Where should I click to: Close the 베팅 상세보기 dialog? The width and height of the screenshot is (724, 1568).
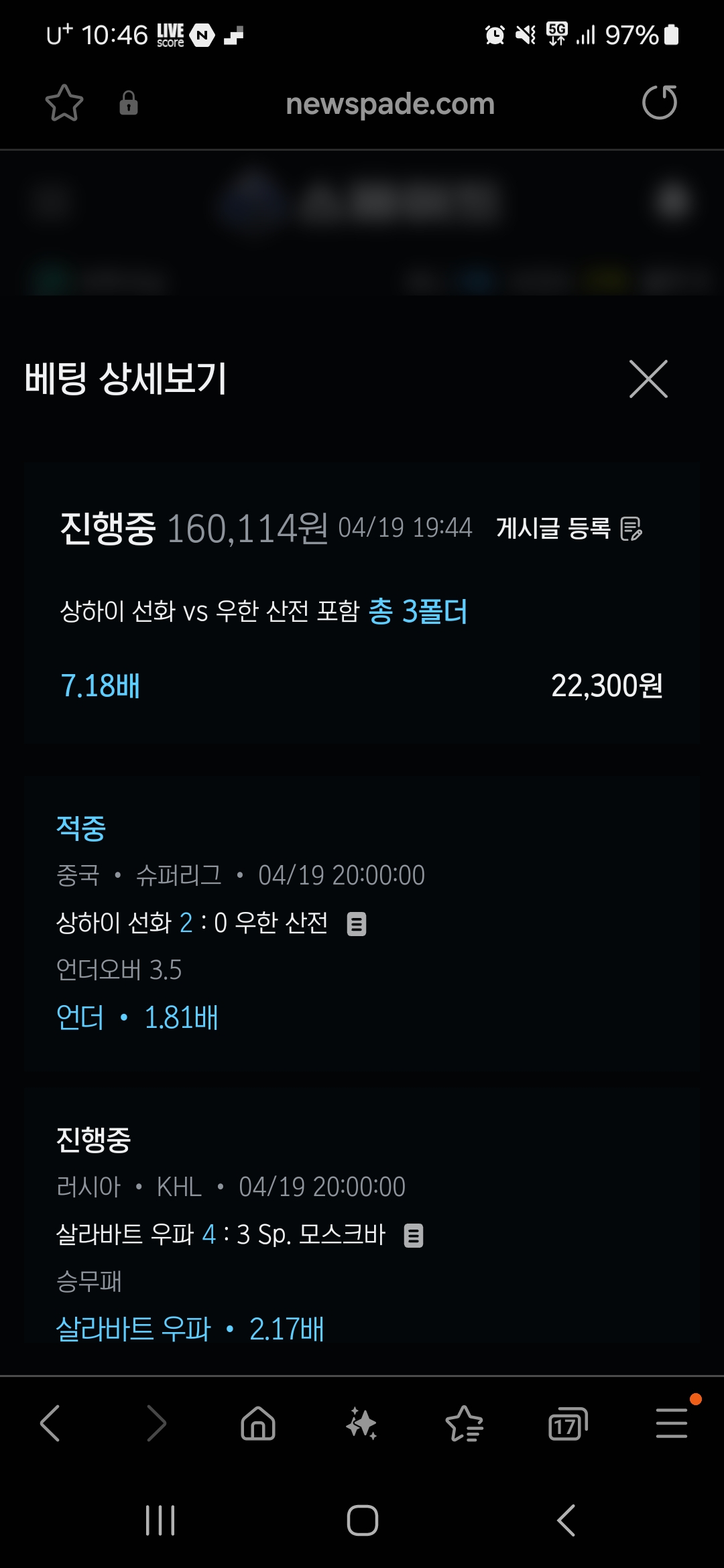click(648, 379)
